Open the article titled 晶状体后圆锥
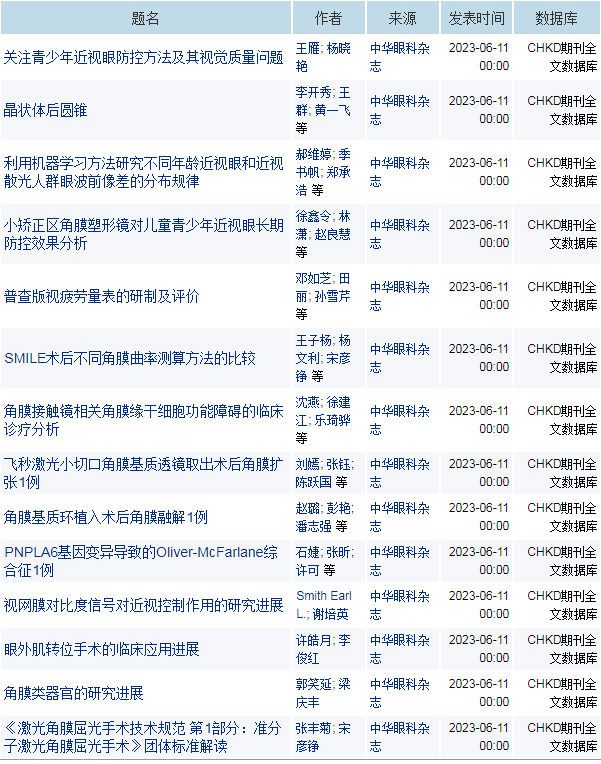Image resolution: width=601 pixels, height=764 pixels. (46, 110)
